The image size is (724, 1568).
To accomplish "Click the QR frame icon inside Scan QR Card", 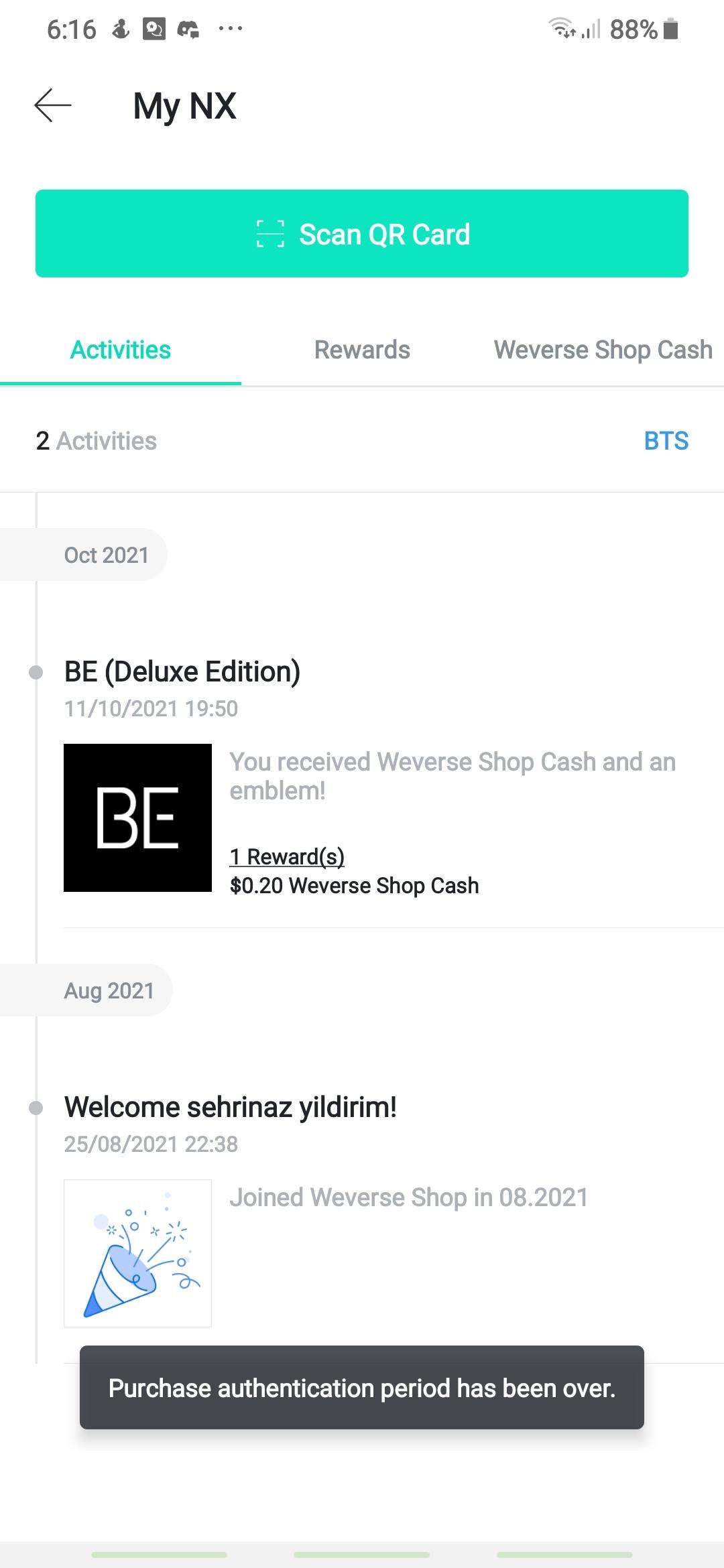I will (271, 234).
